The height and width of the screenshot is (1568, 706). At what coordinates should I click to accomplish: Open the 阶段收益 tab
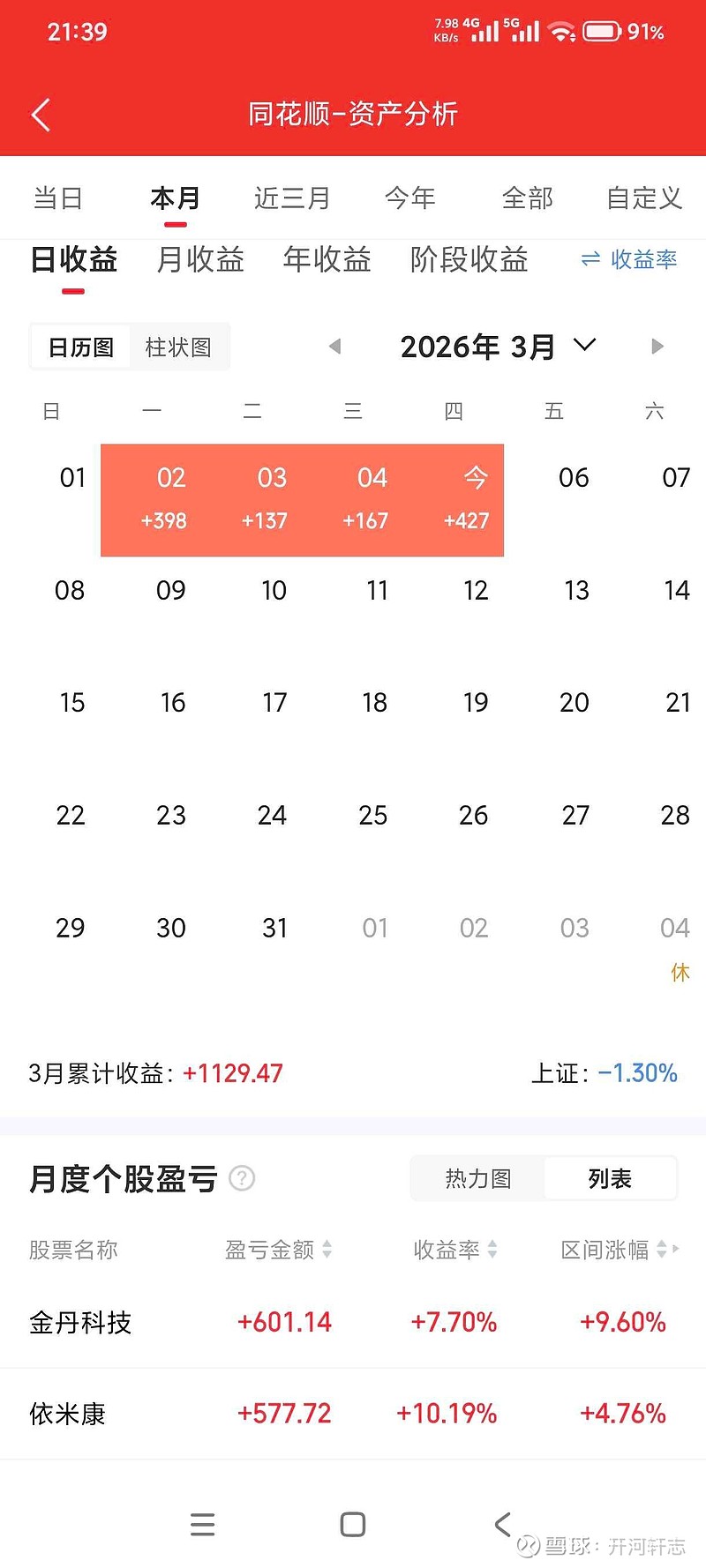point(469,260)
